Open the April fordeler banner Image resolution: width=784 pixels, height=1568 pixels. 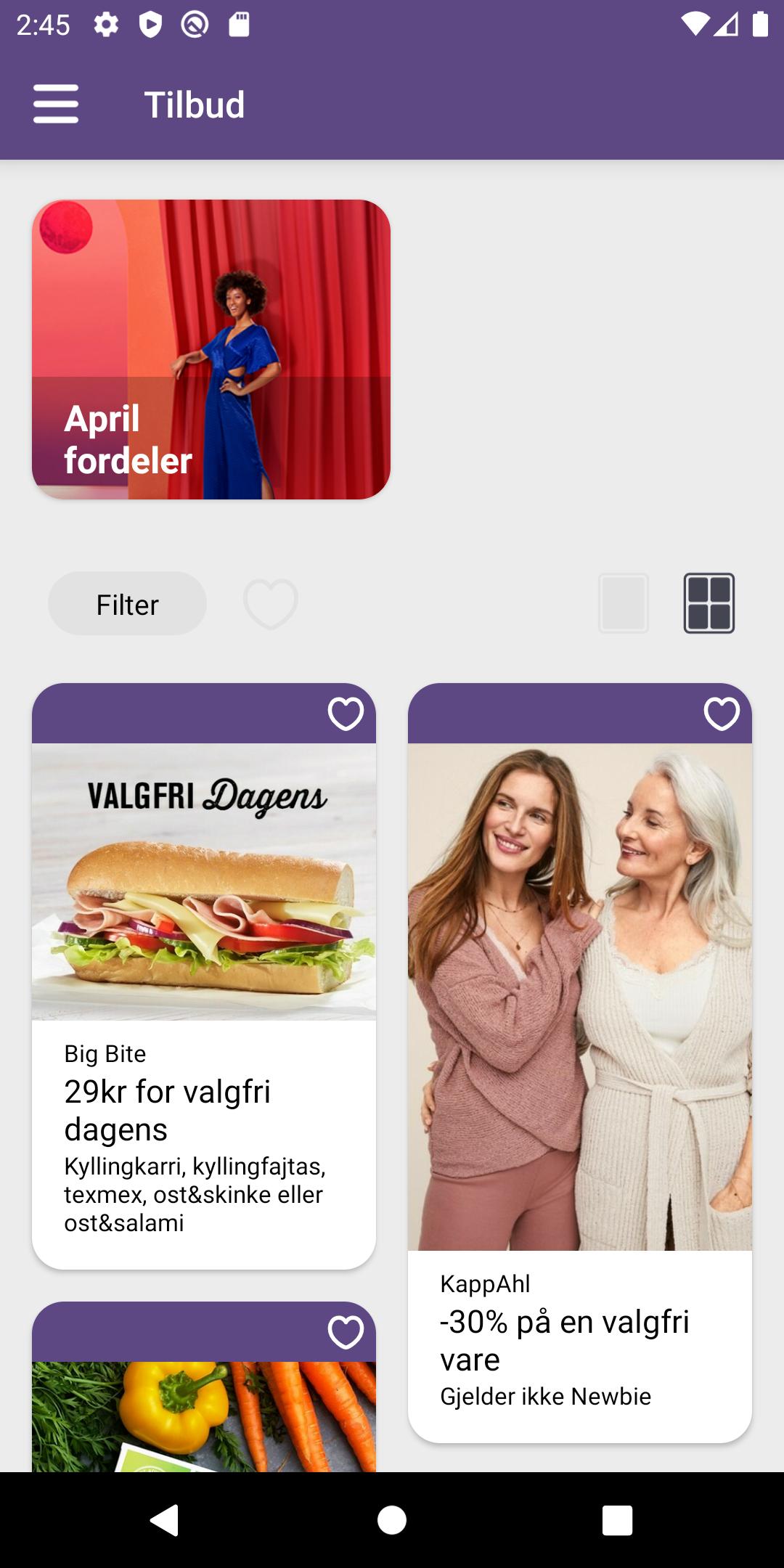211,349
